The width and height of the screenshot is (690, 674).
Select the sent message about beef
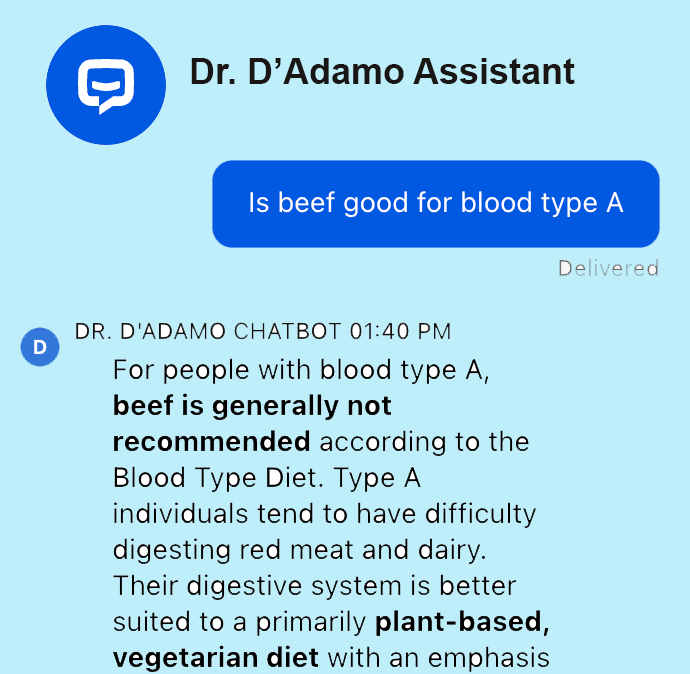pos(435,204)
